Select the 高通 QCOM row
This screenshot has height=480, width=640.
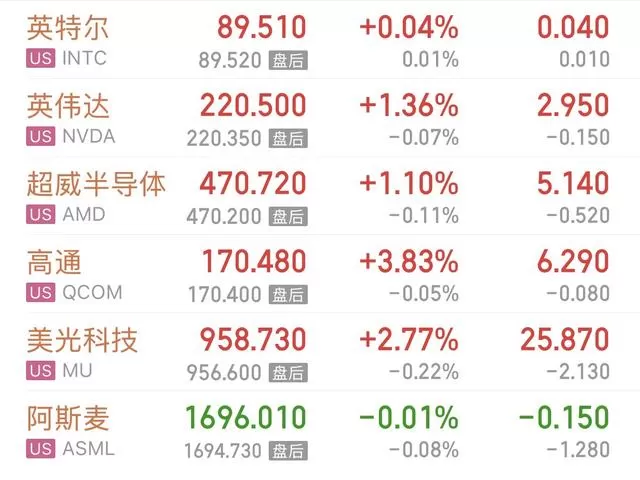click(x=320, y=273)
